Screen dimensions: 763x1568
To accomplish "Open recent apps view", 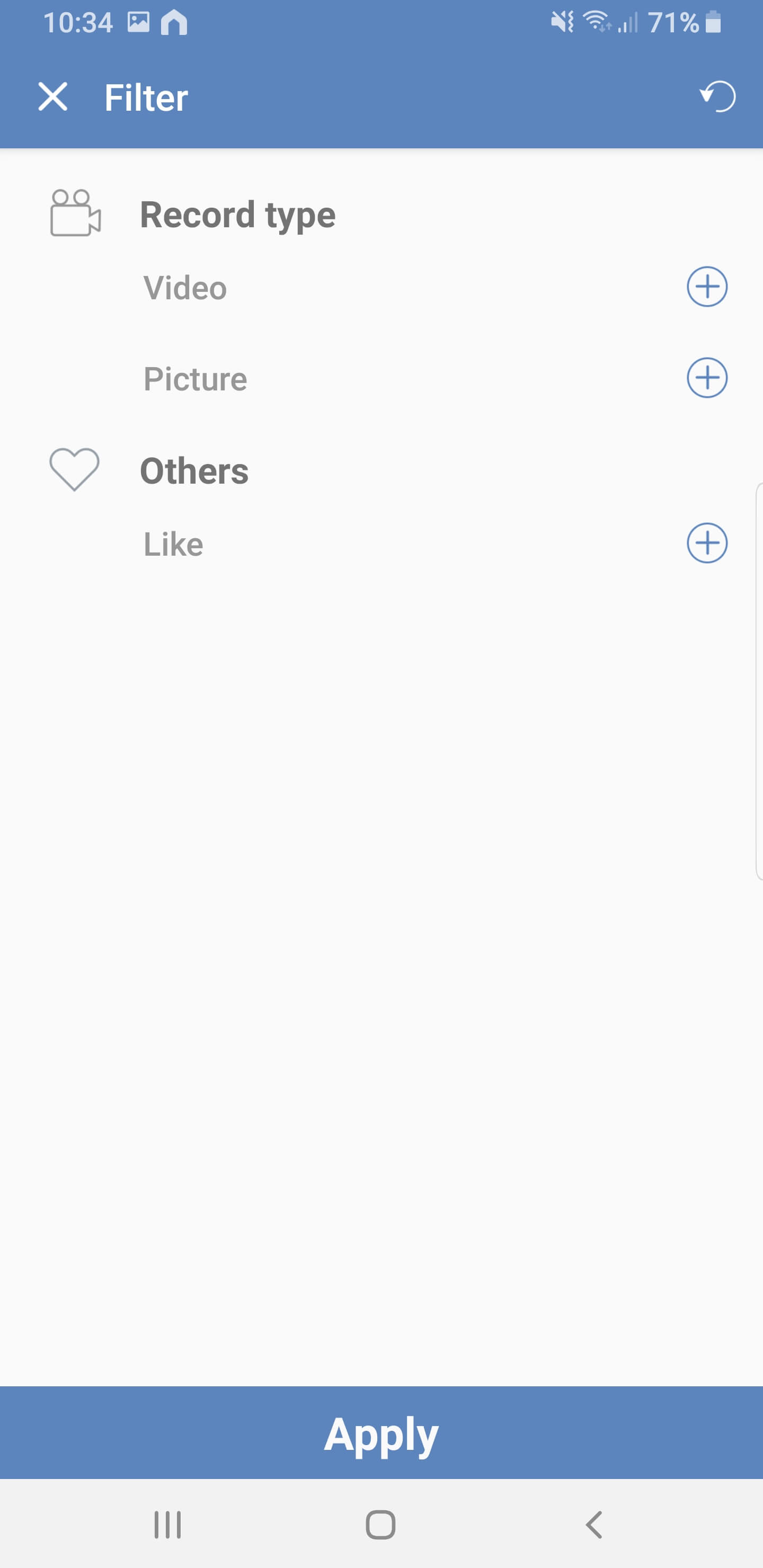I will [167, 1525].
